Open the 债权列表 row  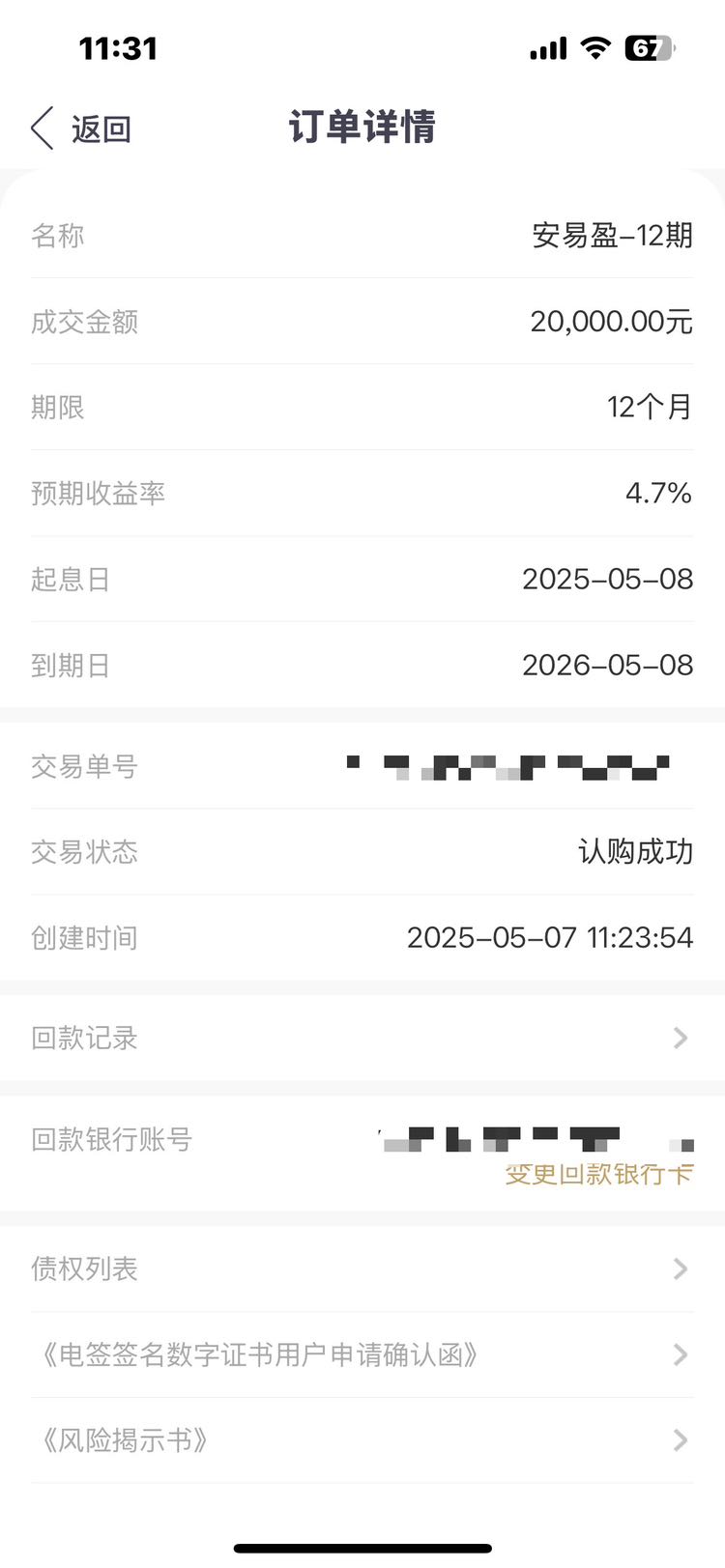point(362,1269)
